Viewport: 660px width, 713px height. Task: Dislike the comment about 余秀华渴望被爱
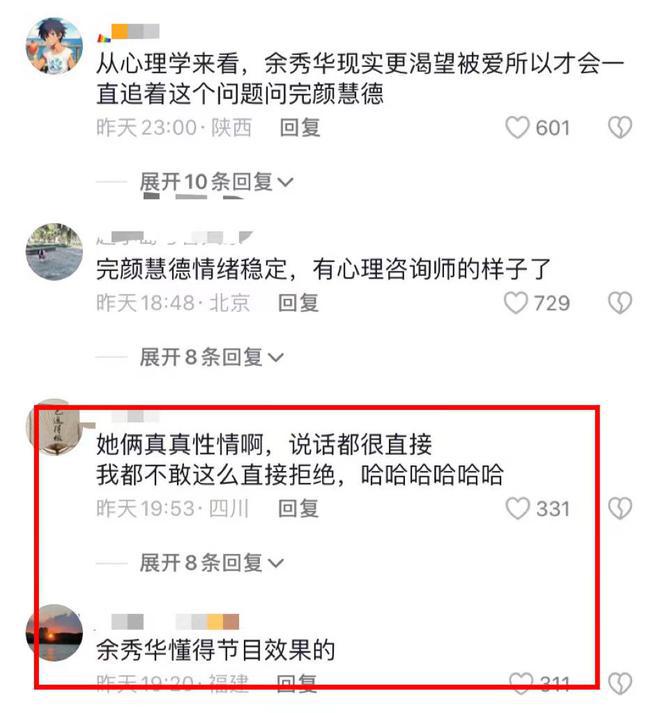(x=620, y=127)
